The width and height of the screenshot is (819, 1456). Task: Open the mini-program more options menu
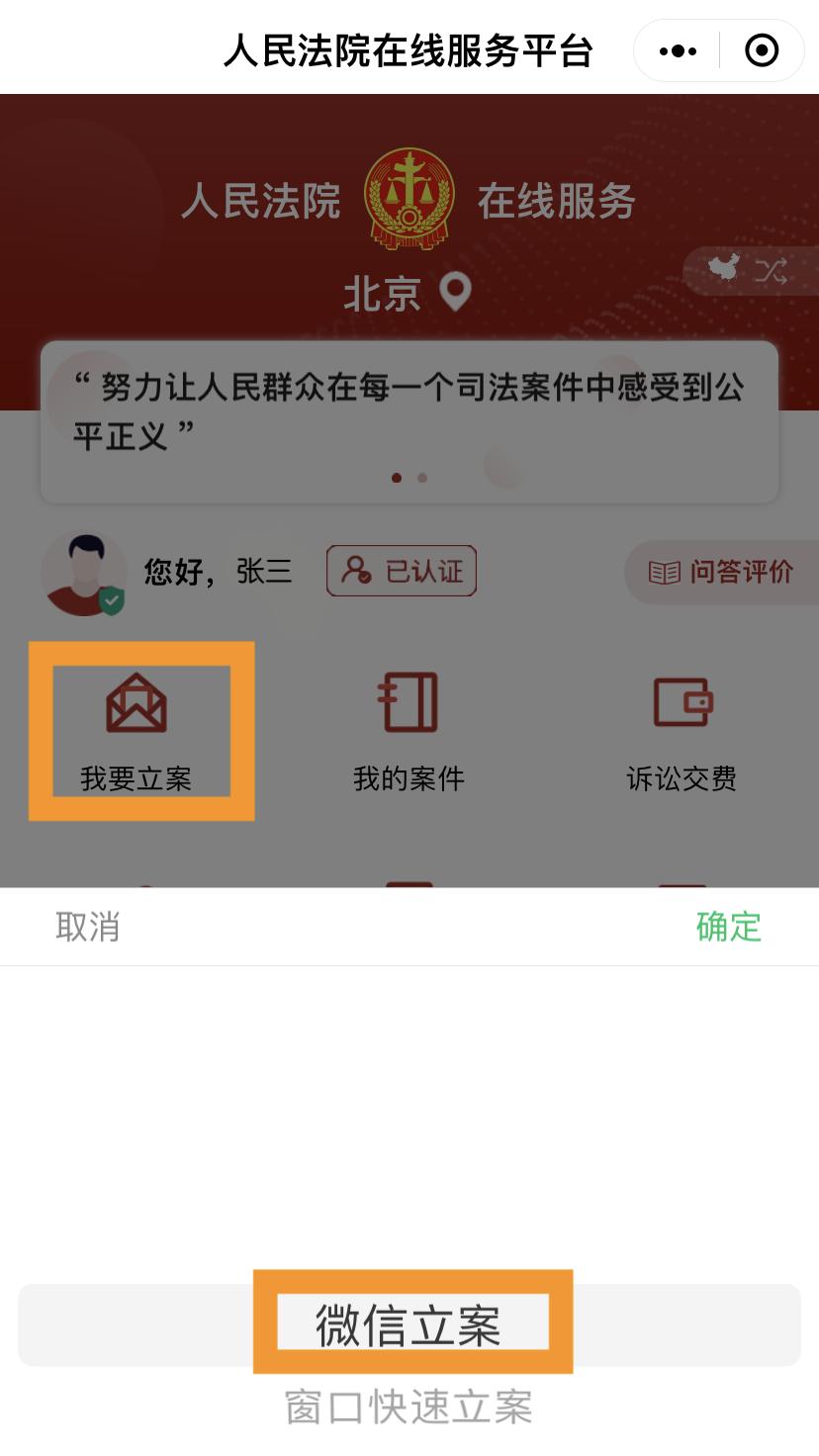click(678, 50)
